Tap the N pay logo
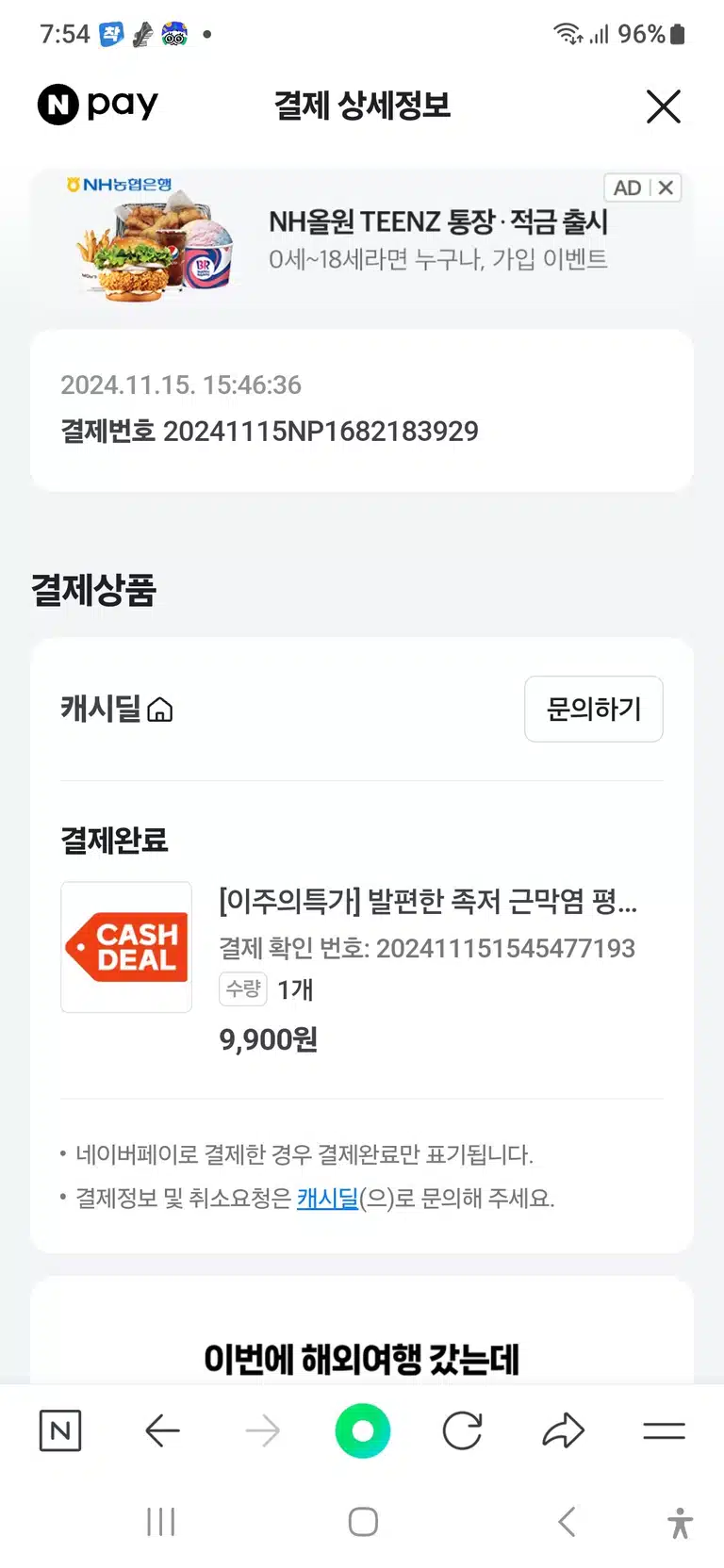This screenshot has height=1568, width=724. 98,105
